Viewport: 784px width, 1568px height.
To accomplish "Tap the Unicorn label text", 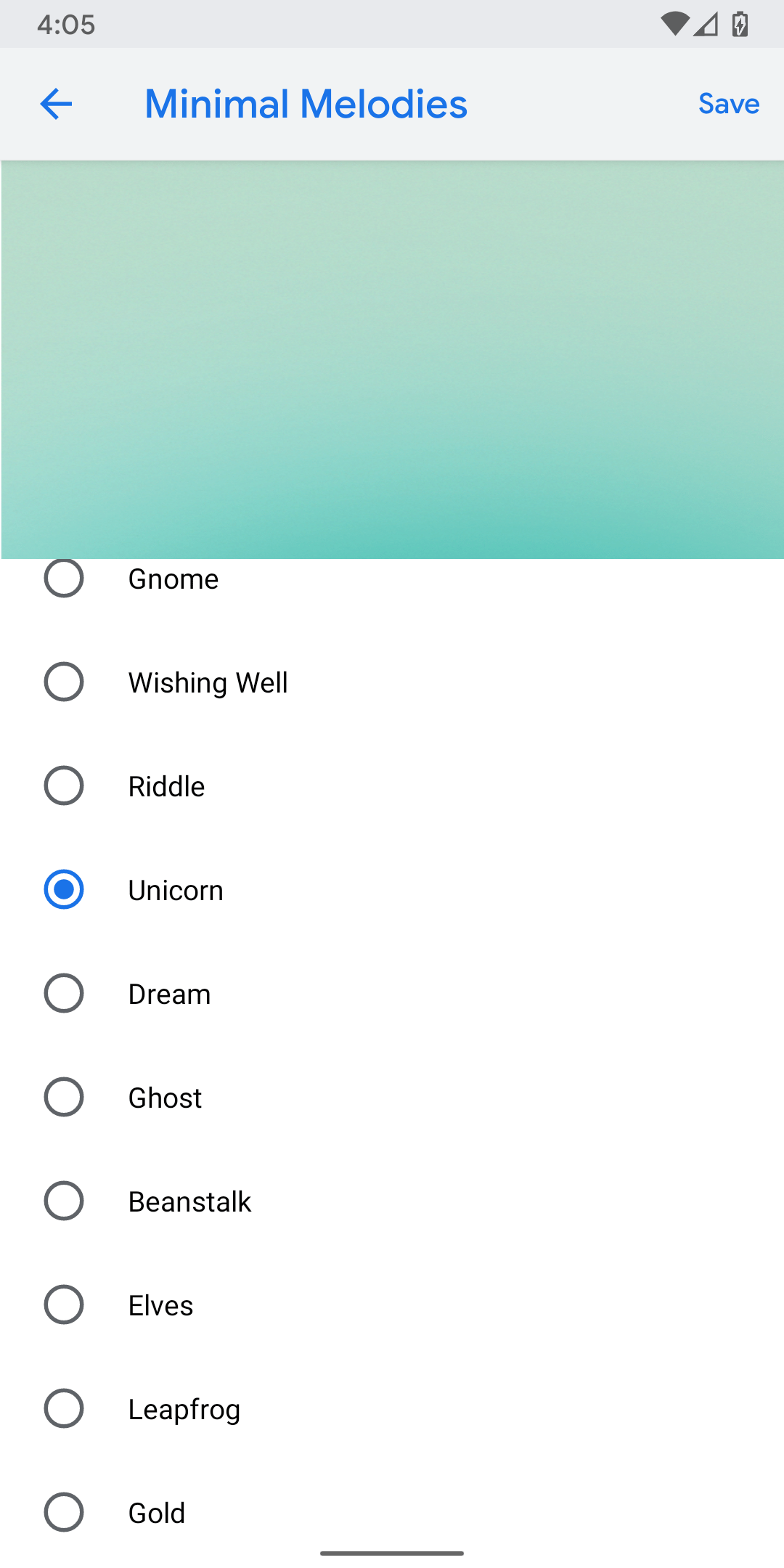I will click(x=176, y=889).
